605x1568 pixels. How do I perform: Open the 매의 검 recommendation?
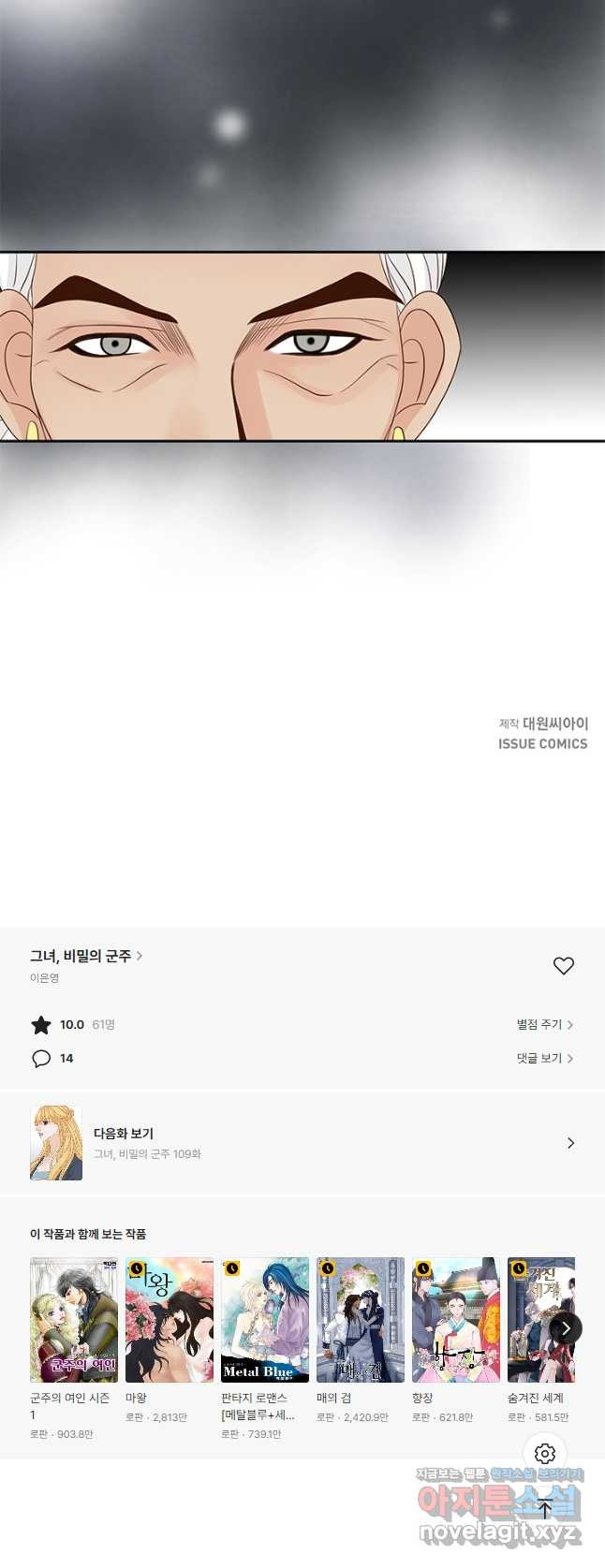pyautogui.click(x=361, y=1321)
